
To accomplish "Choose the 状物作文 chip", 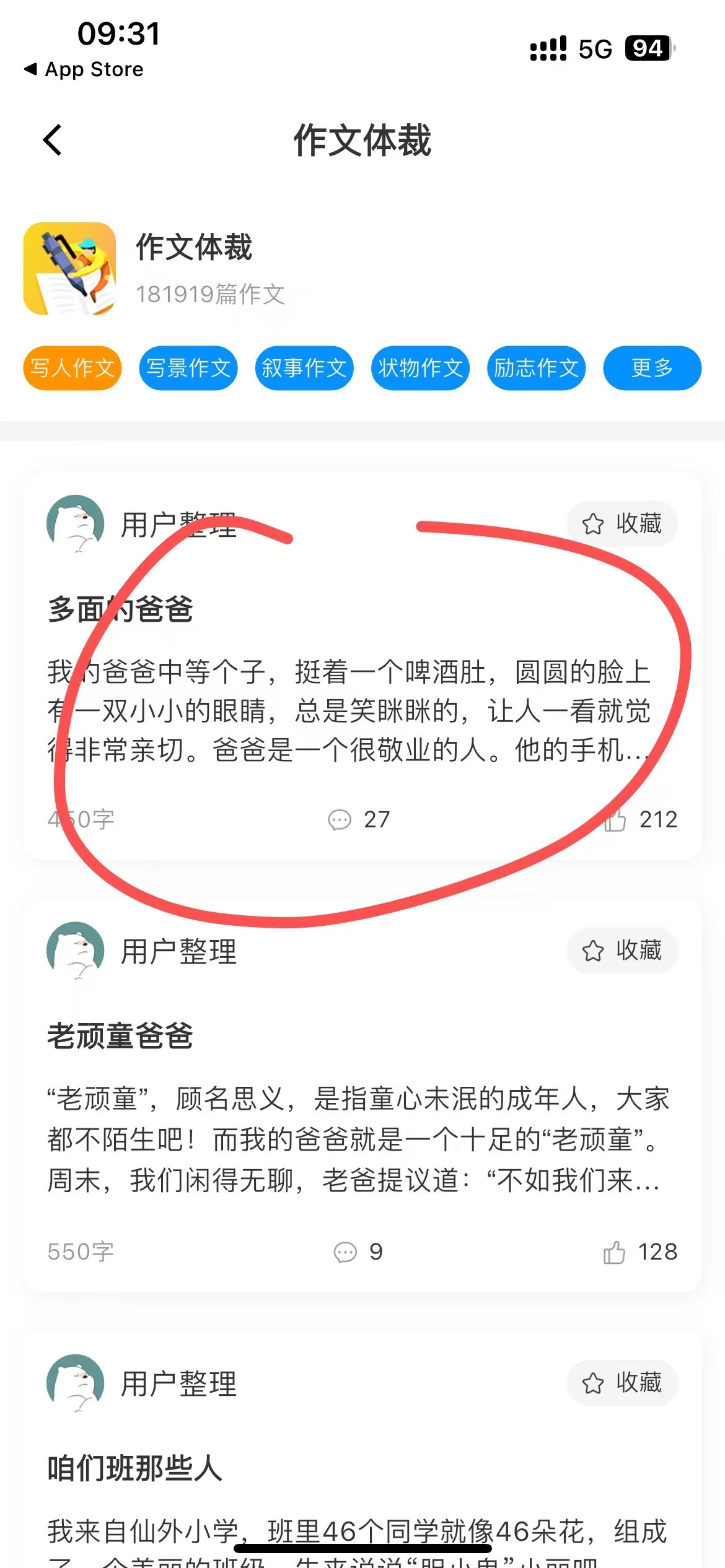I will point(420,368).
